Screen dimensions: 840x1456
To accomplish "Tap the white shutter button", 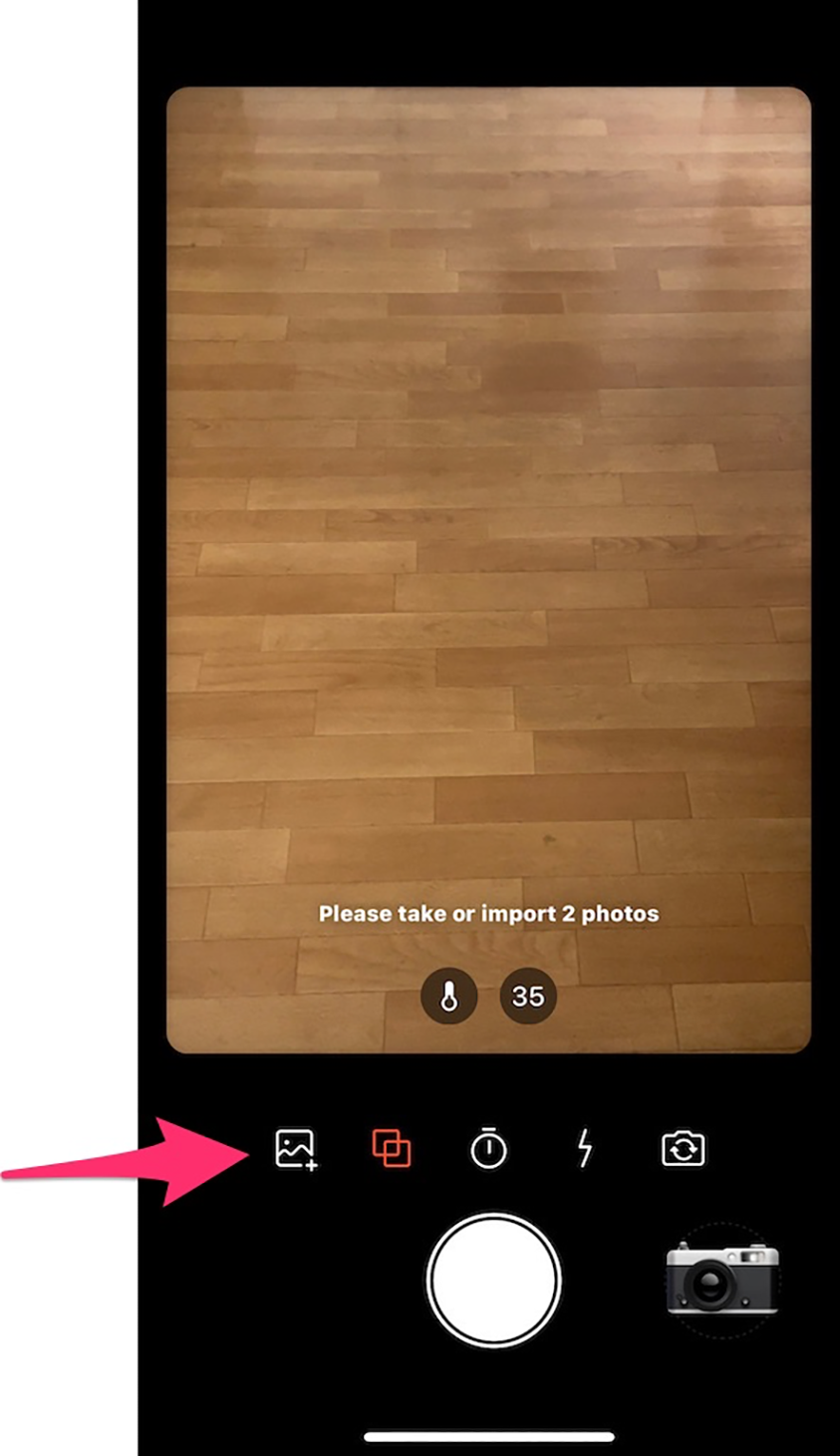I will pos(493,1280).
